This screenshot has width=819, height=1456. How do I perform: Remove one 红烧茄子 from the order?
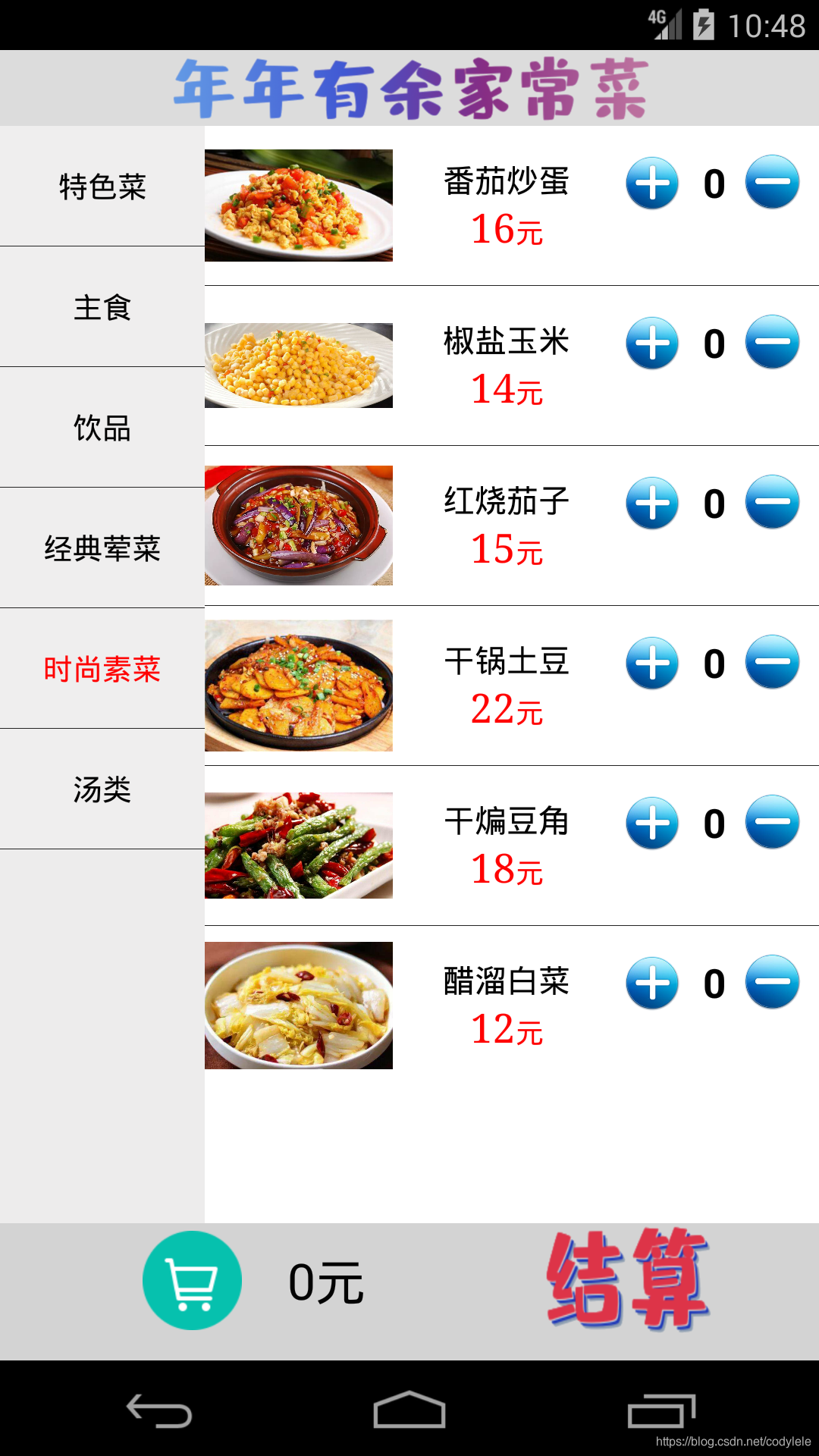coord(772,502)
